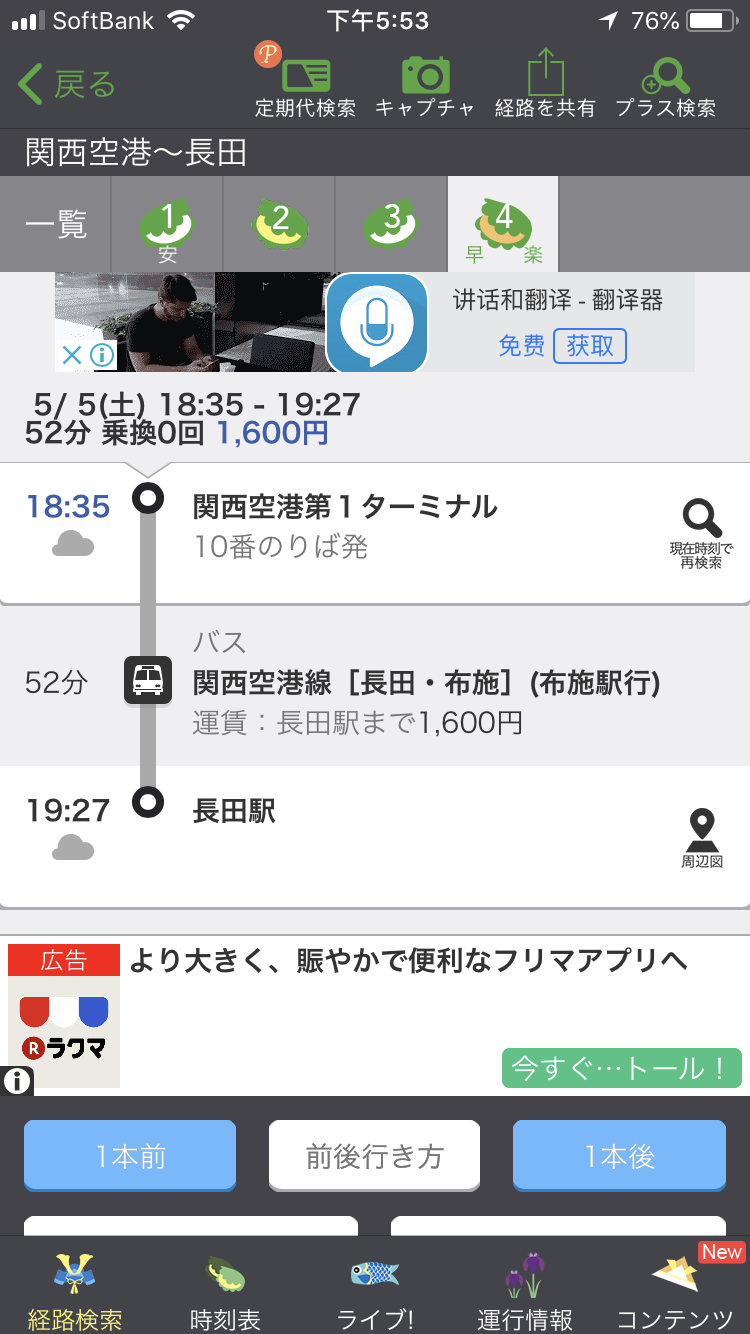Go back with the 戻る button
The image size is (750, 1334).
coord(68,85)
